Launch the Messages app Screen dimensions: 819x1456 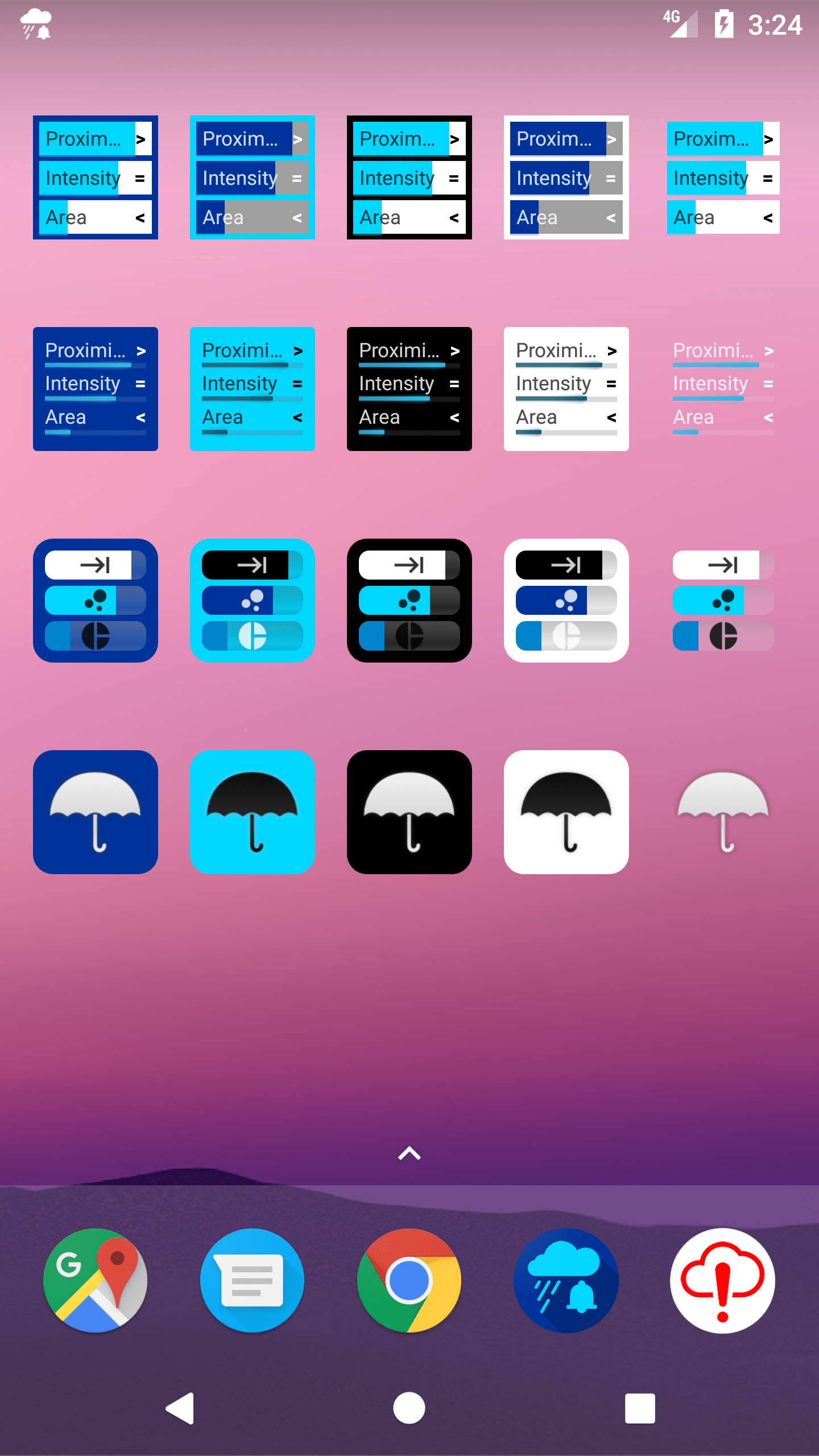(x=253, y=1280)
